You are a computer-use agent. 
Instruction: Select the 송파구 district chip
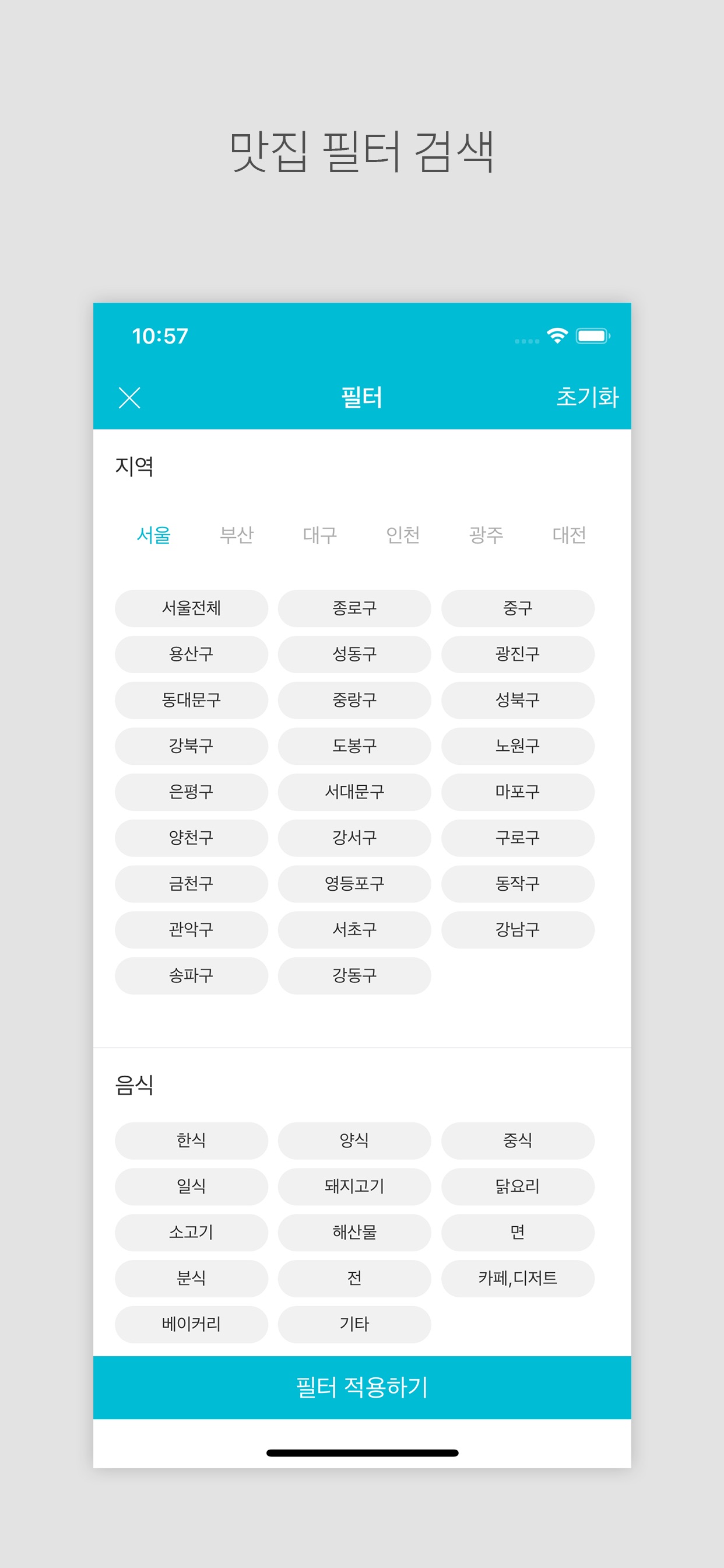pos(191,975)
